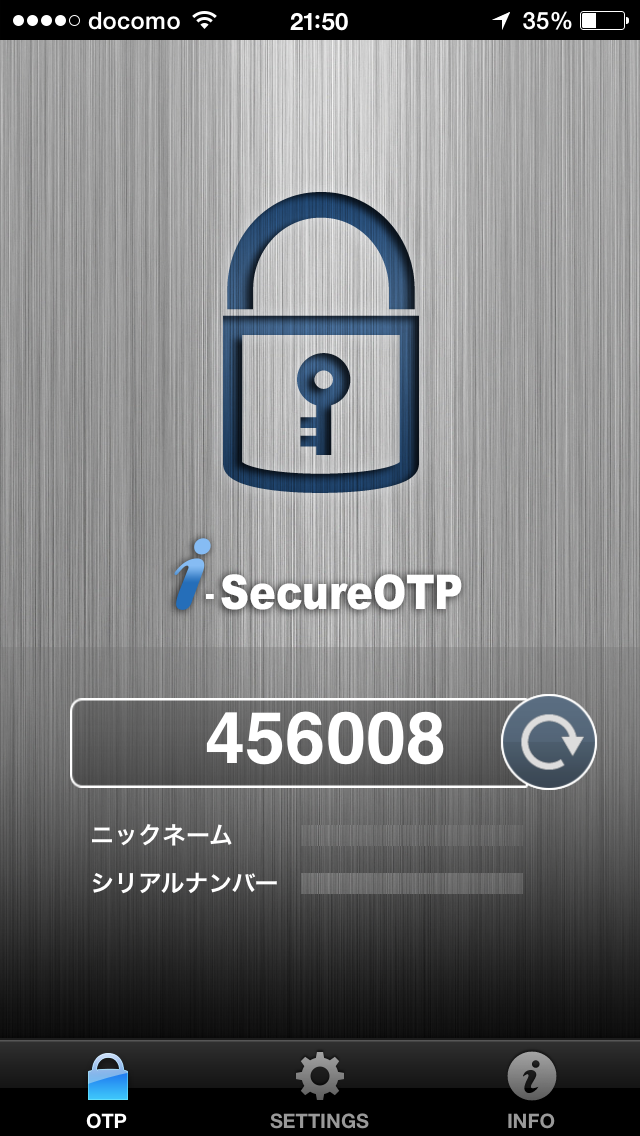Switch to the OTP tab

tap(107, 1090)
